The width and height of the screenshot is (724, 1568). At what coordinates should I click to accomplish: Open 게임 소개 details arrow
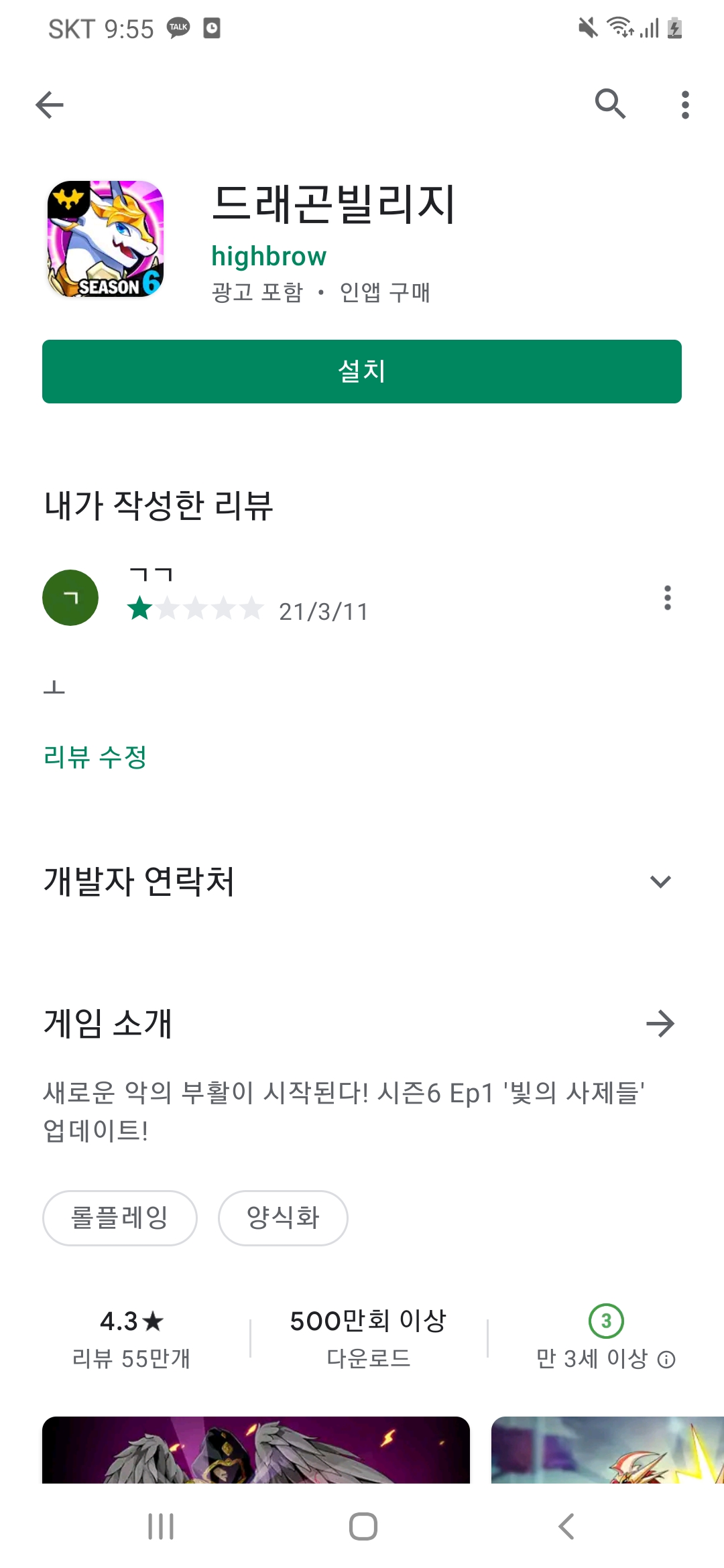(660, 1023)
